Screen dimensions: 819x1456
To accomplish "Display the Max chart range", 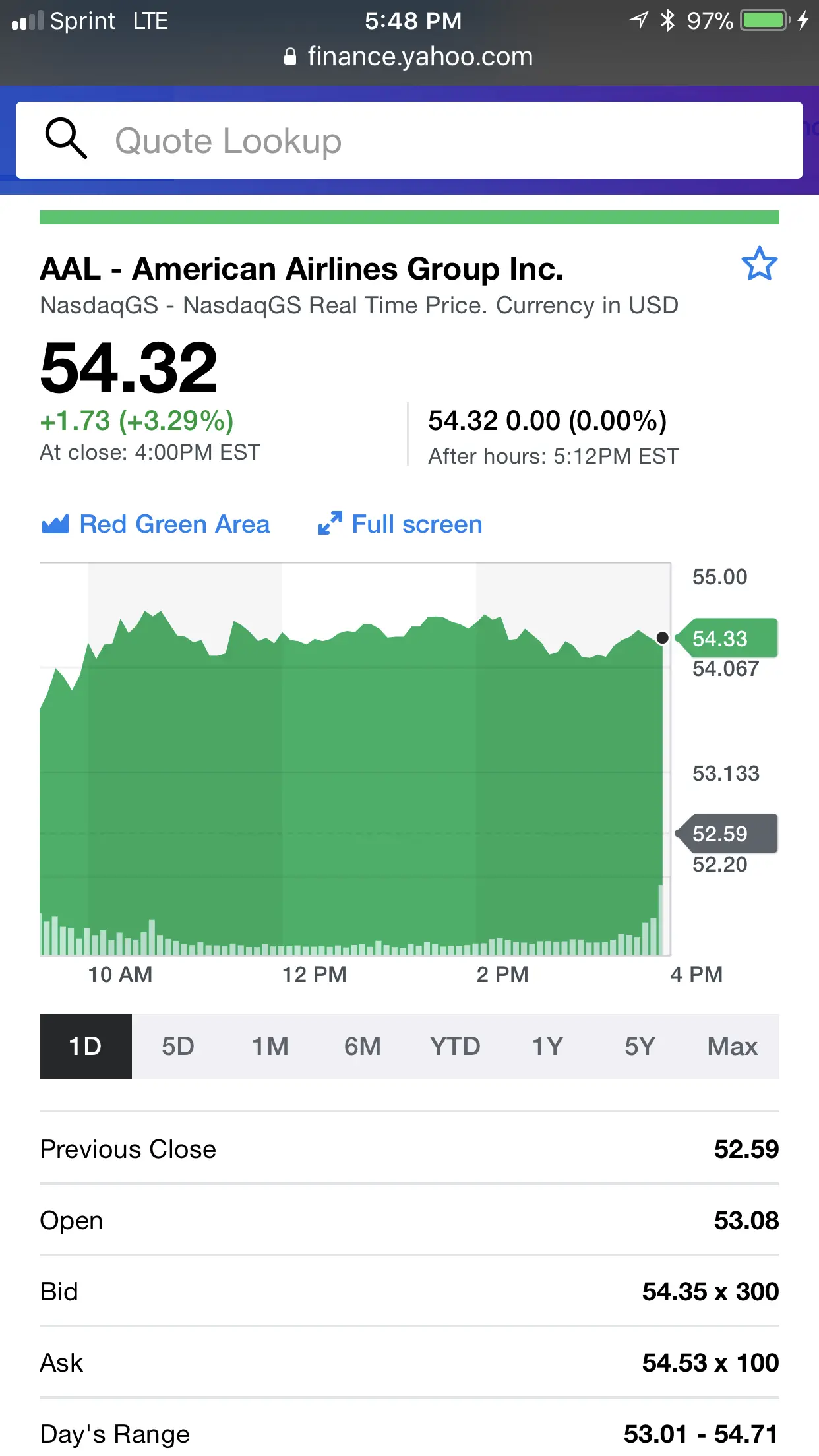I will [x=732, y=1046].
